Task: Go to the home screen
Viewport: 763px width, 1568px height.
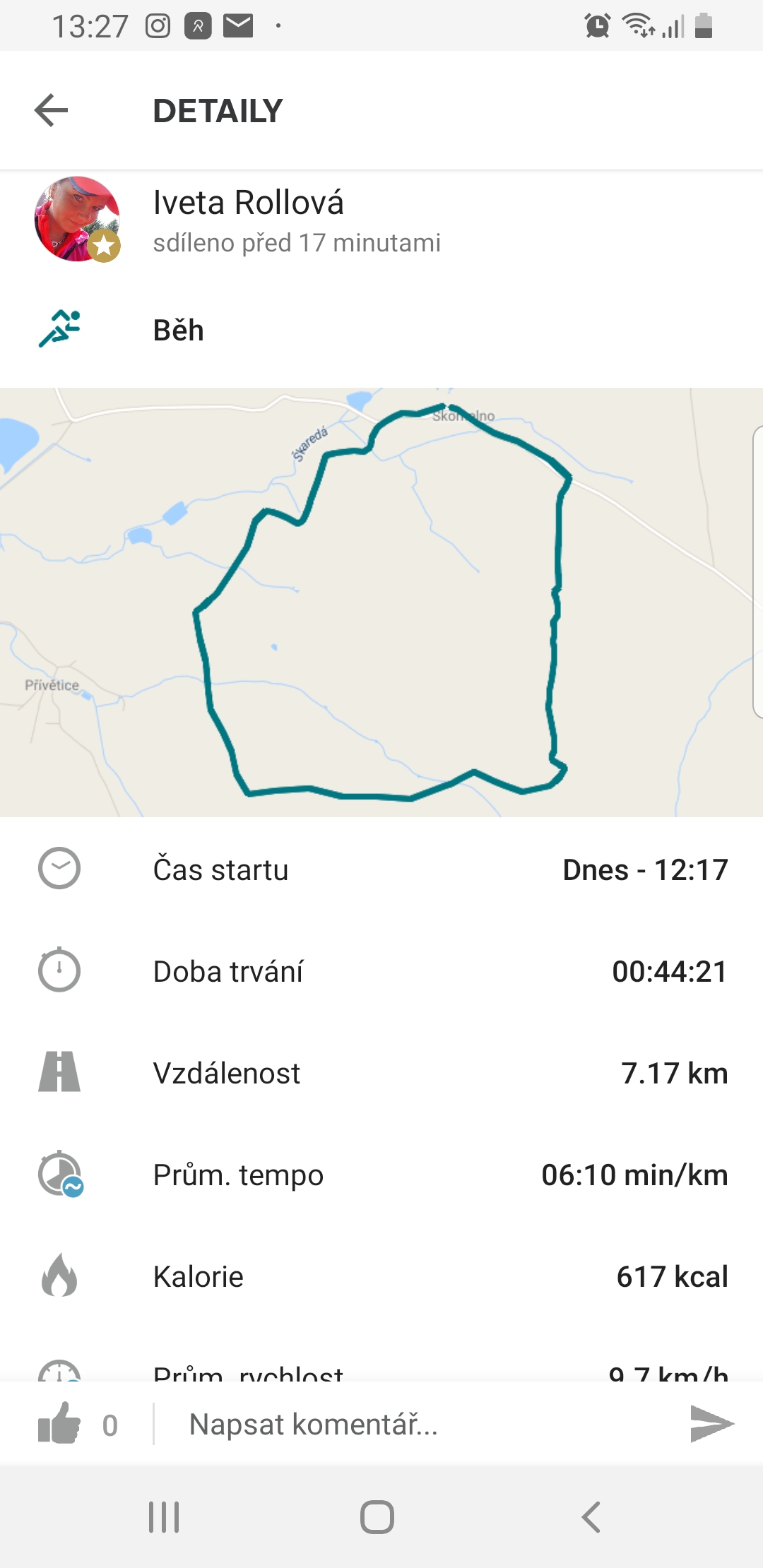Action: pos(377,1516)
